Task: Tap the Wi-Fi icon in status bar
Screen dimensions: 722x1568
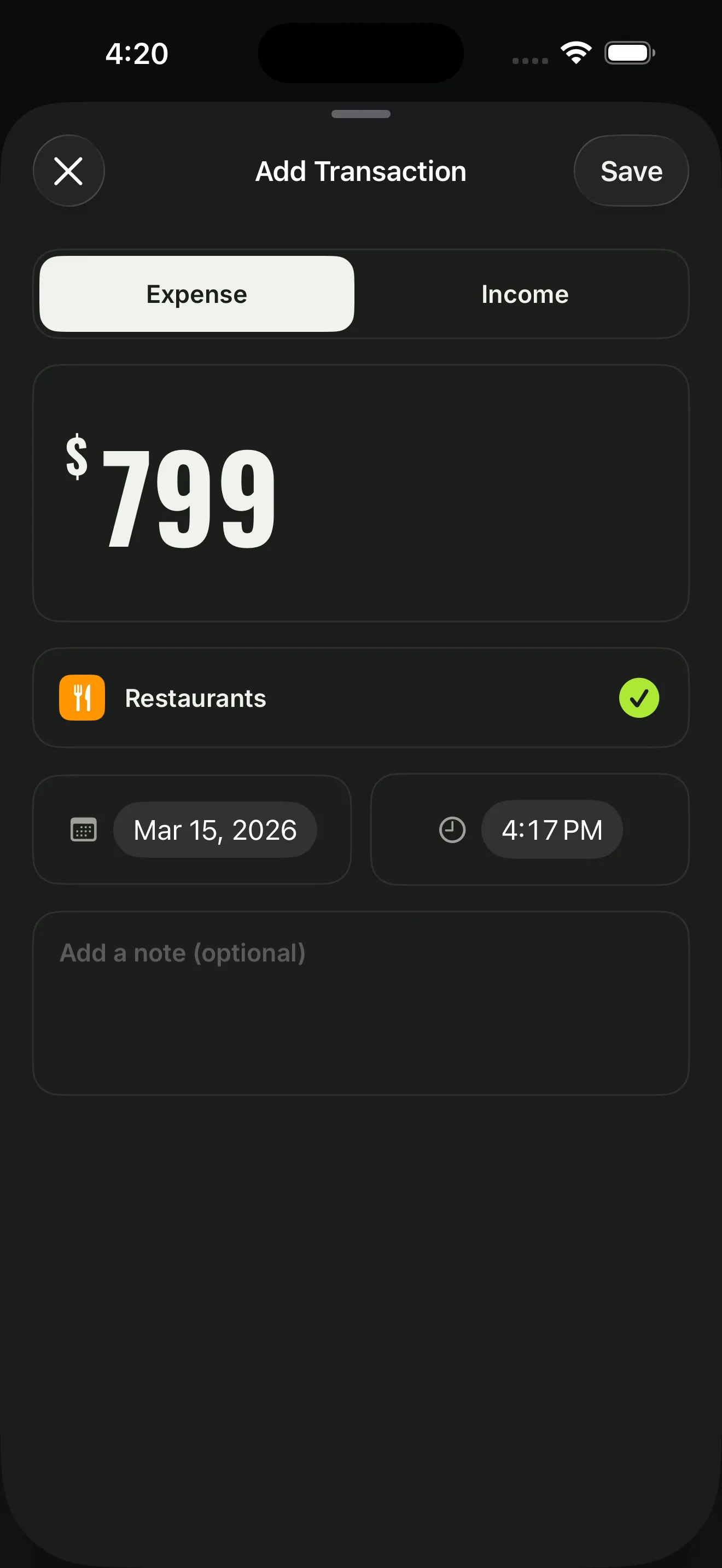Action: 575,53
